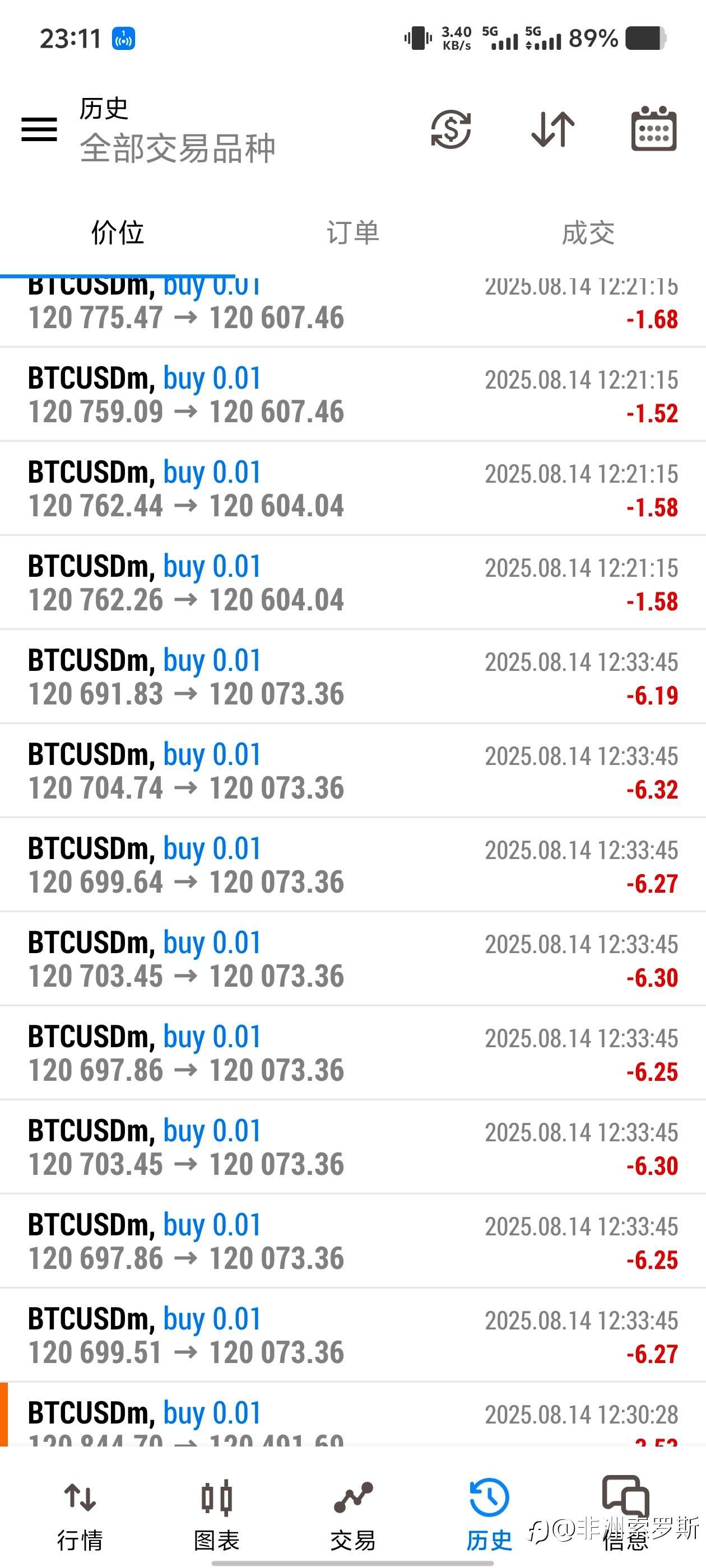Open the trade entered at 120 699.64
Screen dimensions: 706x1568
pos(352,865)
